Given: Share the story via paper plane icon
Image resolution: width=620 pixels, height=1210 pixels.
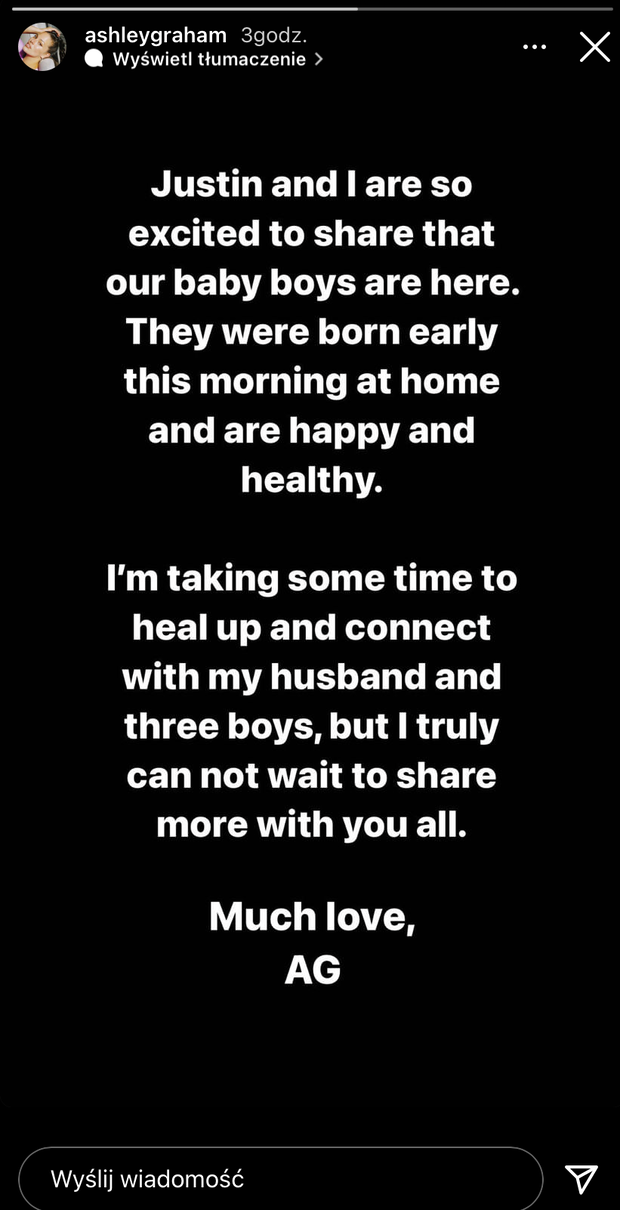Looking at the screenshot, I should pos(581,1178).
